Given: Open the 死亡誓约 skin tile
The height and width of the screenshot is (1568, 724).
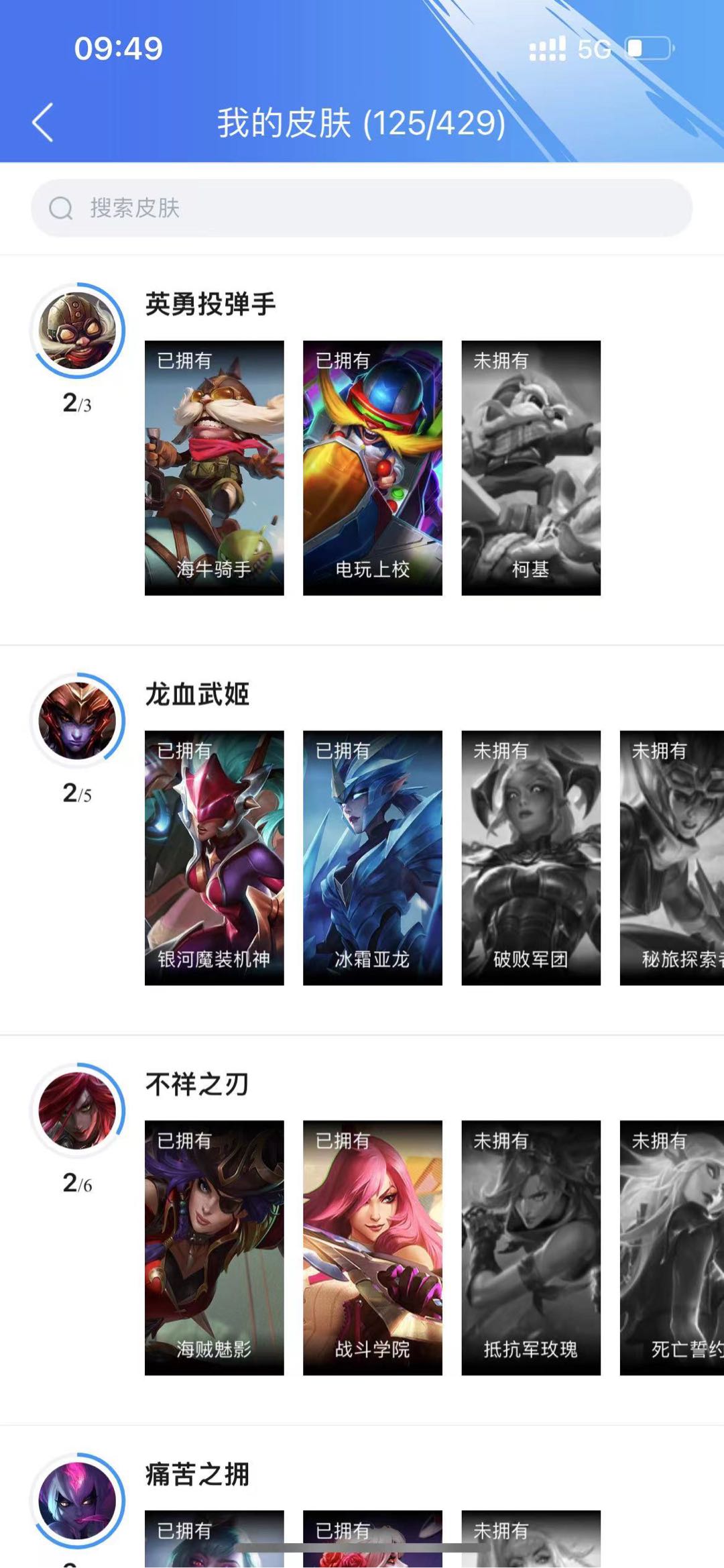Looking at the screenshot, I should click(x=672, y=1247).
